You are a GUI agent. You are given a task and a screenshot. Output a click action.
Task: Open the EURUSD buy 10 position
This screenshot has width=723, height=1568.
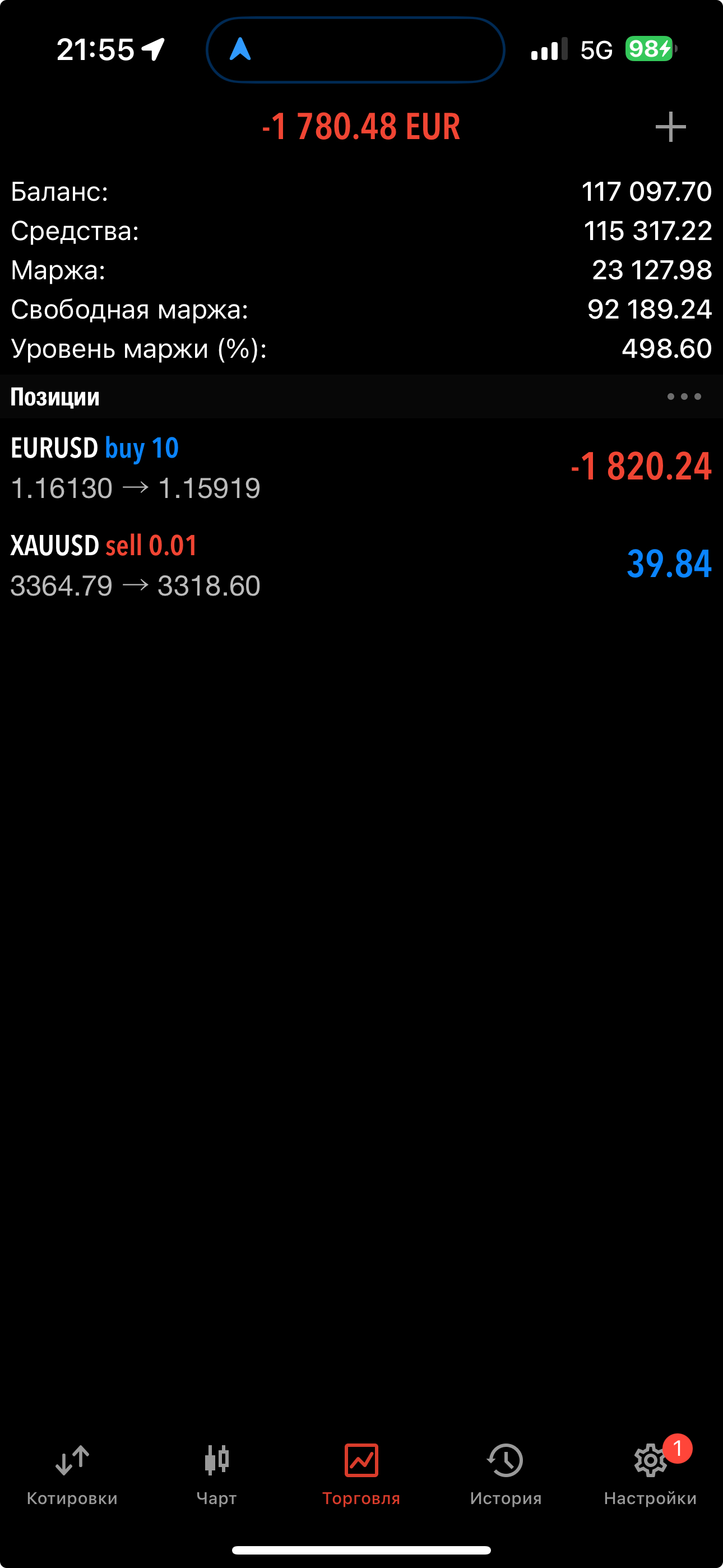tap(361, 468)
